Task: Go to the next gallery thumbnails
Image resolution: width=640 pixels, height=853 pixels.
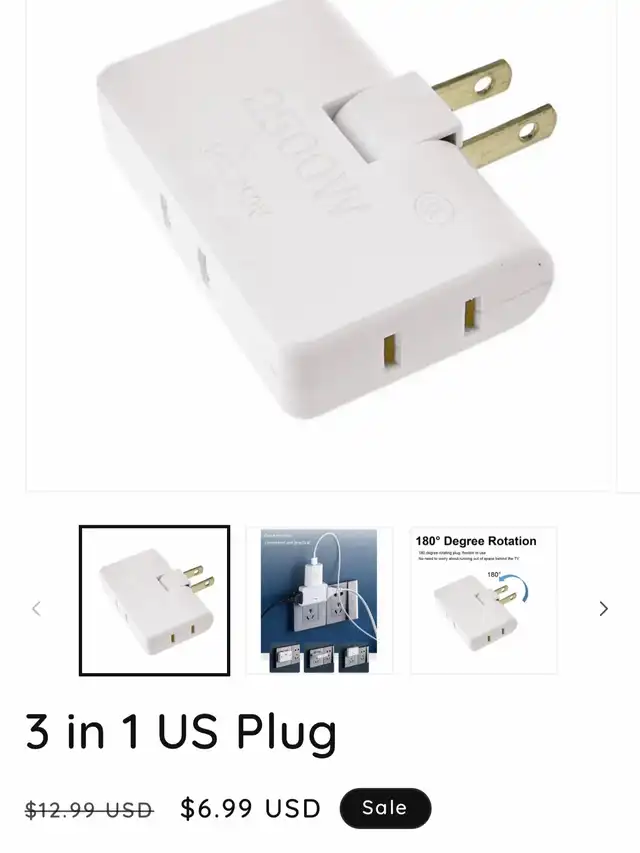Action: pos(603,608)
